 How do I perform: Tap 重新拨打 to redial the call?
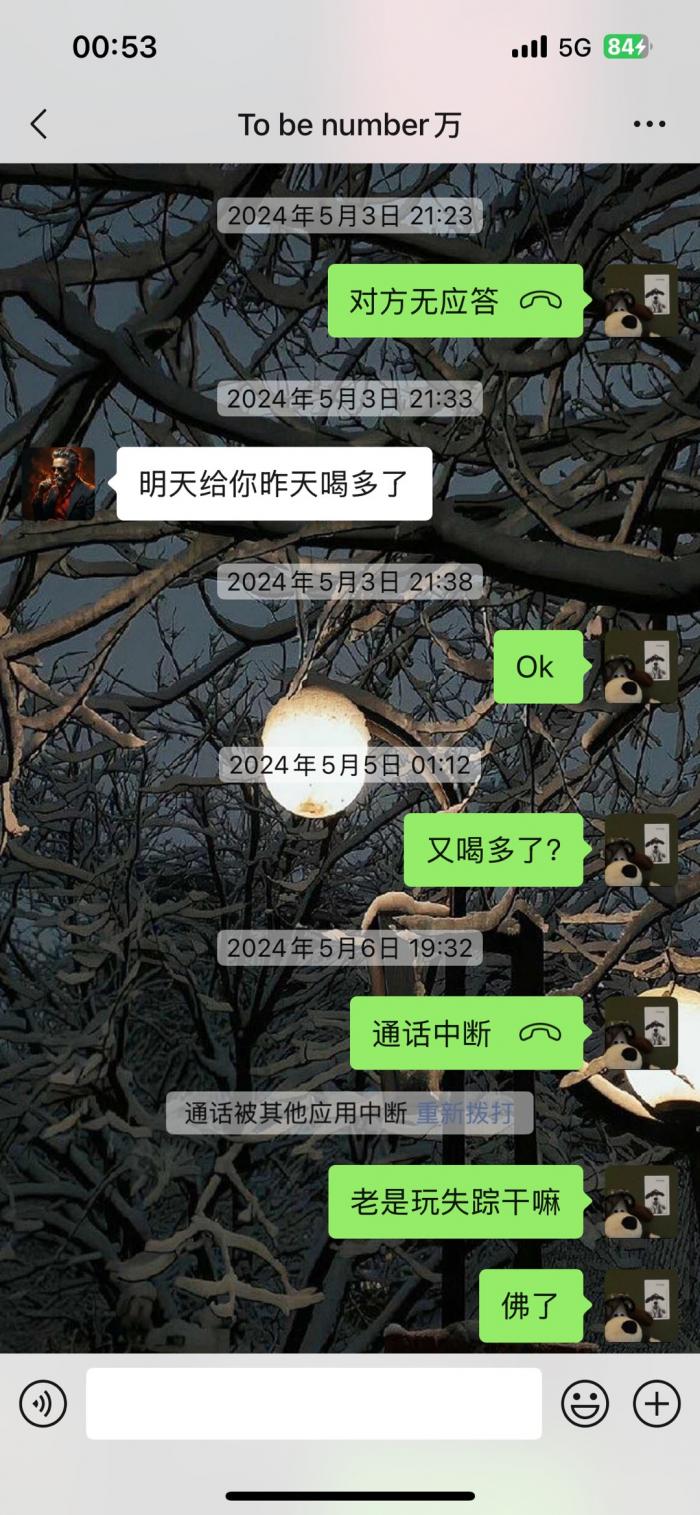(464, 1113)
